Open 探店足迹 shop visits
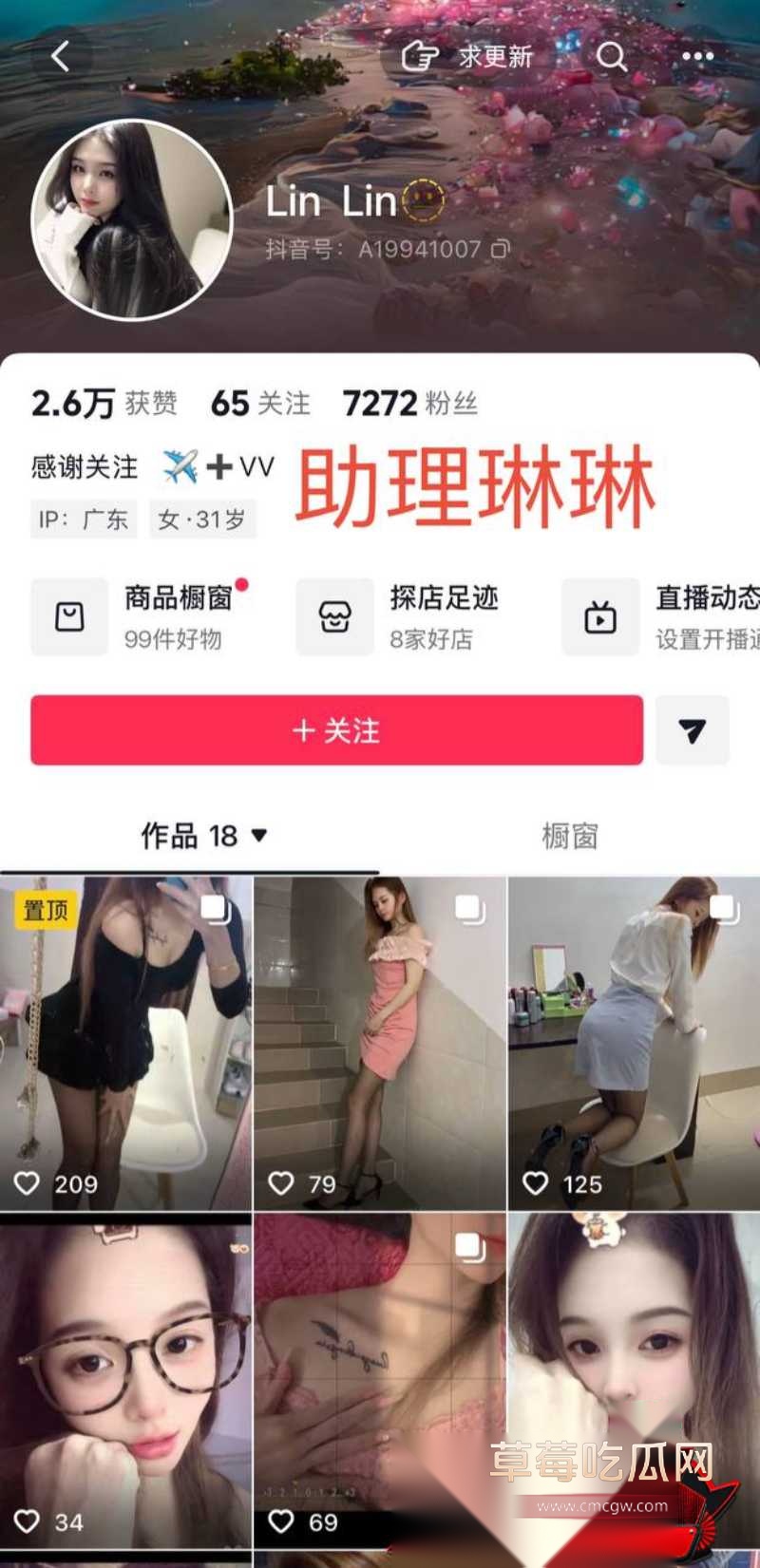This screenshot has height=1568, width=760. click(397, 617)
